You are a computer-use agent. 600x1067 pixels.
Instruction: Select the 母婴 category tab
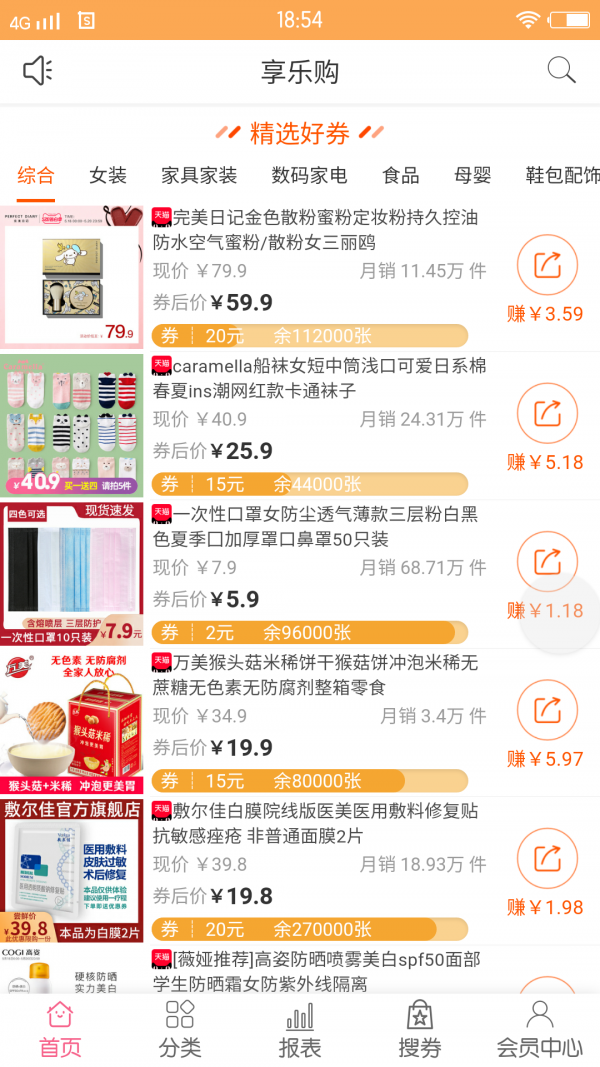[x=473, y=176]
